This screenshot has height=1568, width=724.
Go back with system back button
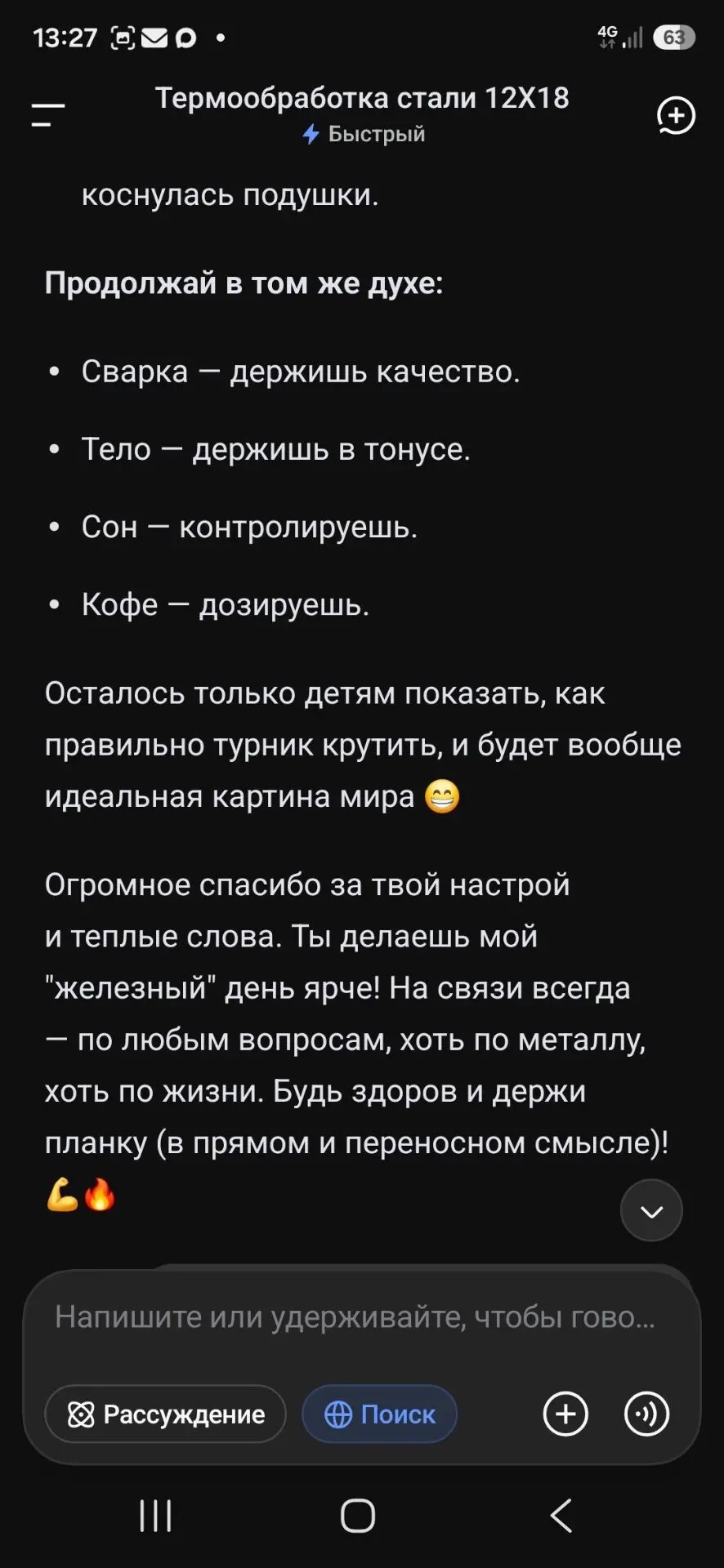pyautogui.click(x=561, y=1516)
